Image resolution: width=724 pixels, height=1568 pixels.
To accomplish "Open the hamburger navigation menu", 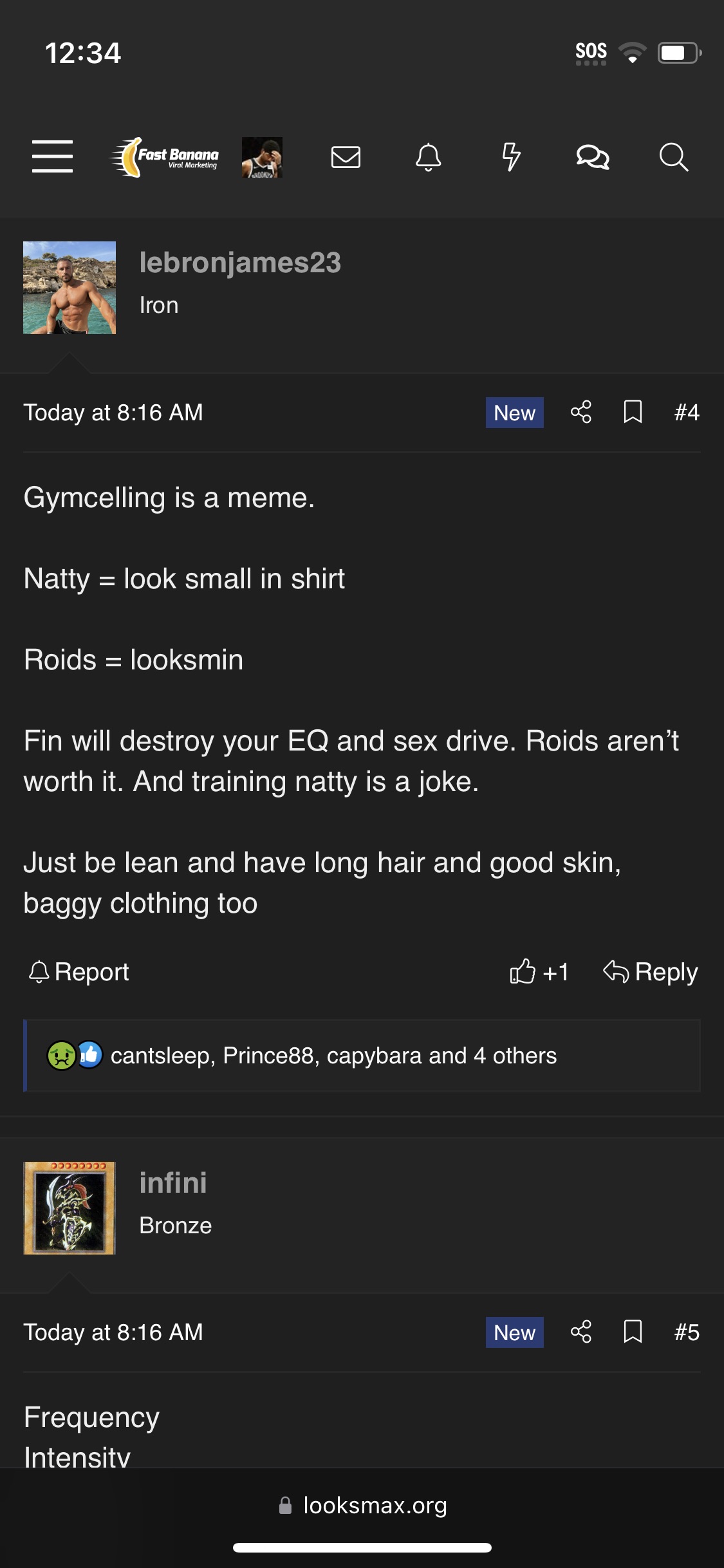I will click(52, 156).
